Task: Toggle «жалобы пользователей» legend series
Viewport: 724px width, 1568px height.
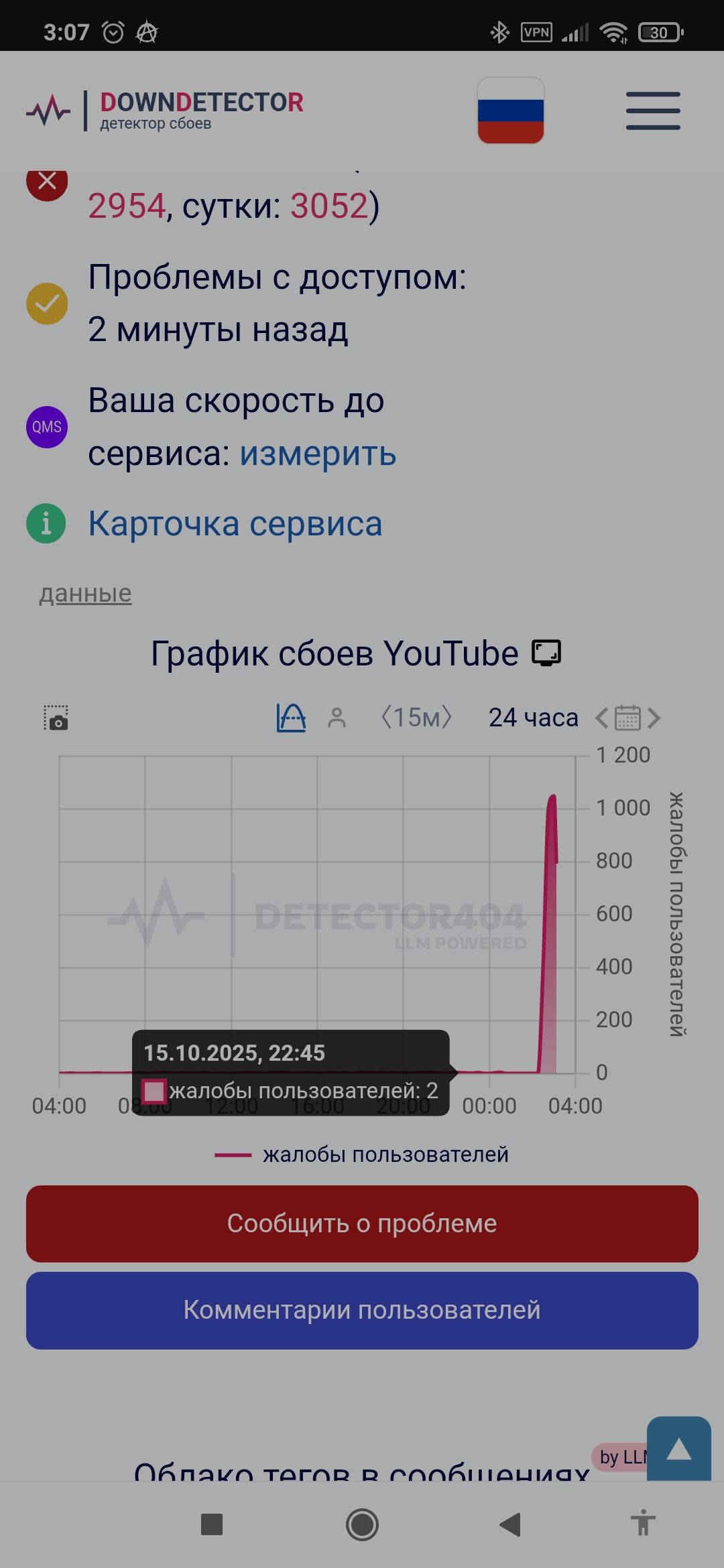Action: coord(362,1155)
